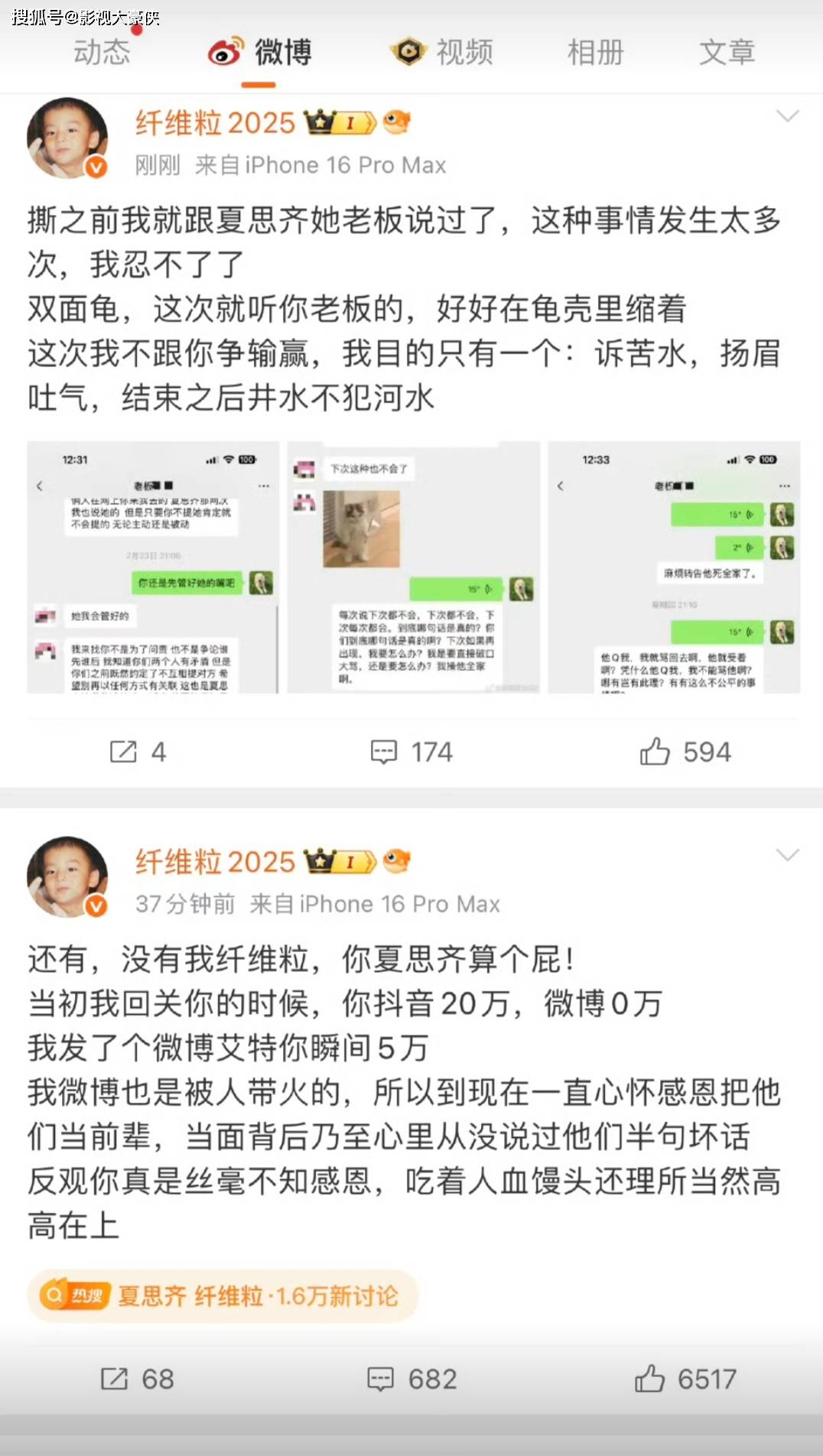The height and width of the screenshot is (1456, 823).
Task: Repost the post with 4 shares
Action: click(138, 752)
